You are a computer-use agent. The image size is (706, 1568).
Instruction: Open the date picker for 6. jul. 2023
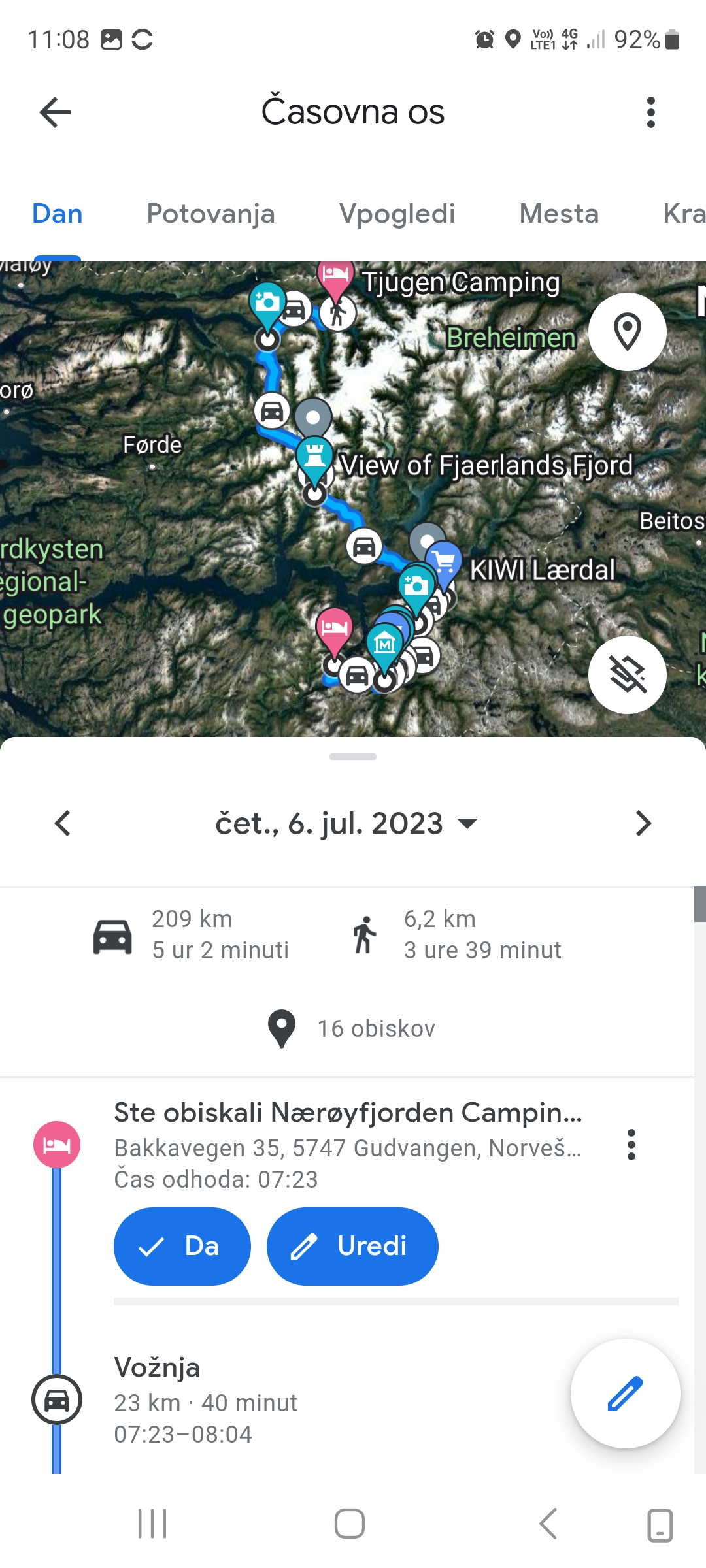coord(346,823)
